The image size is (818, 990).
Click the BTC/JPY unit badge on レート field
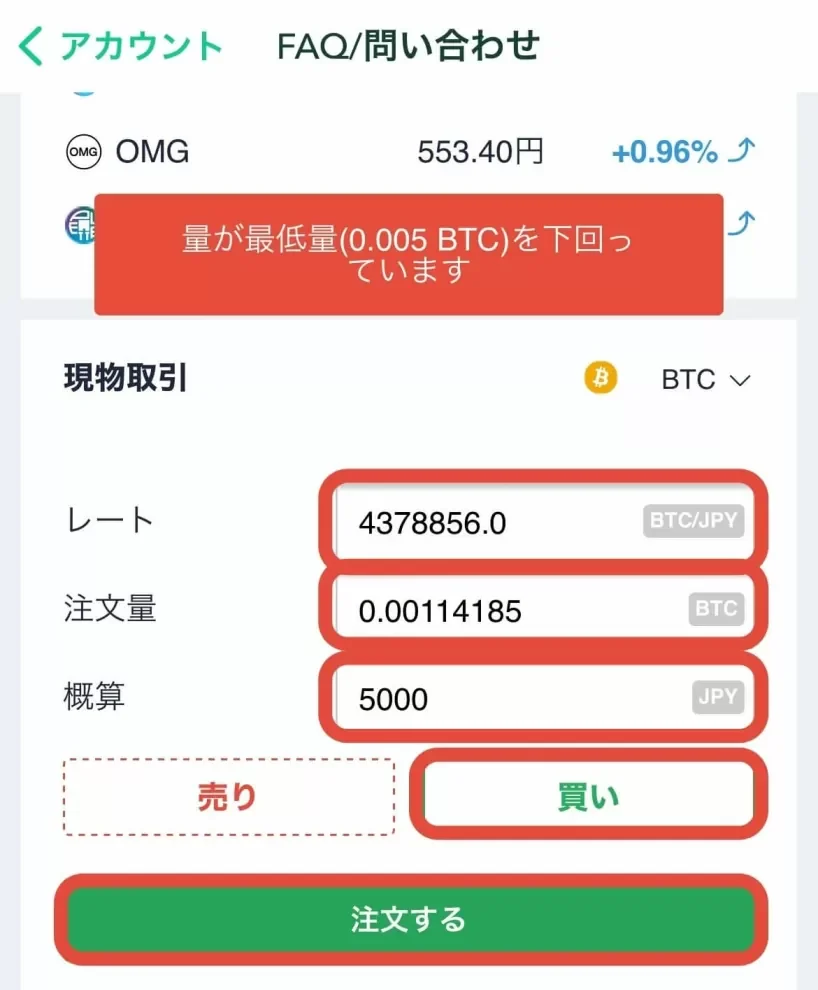[691, 520]
